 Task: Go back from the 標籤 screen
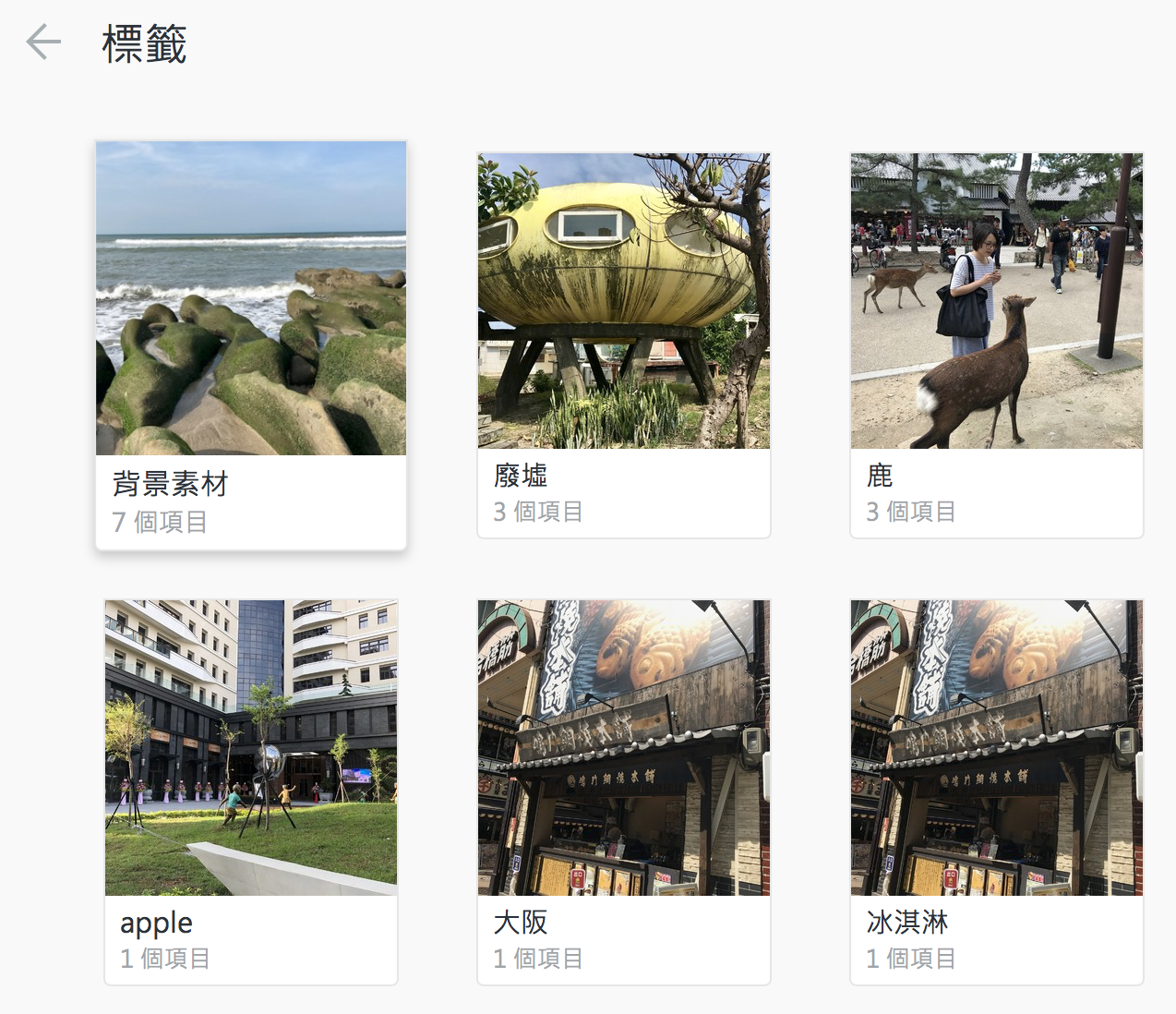42,42
